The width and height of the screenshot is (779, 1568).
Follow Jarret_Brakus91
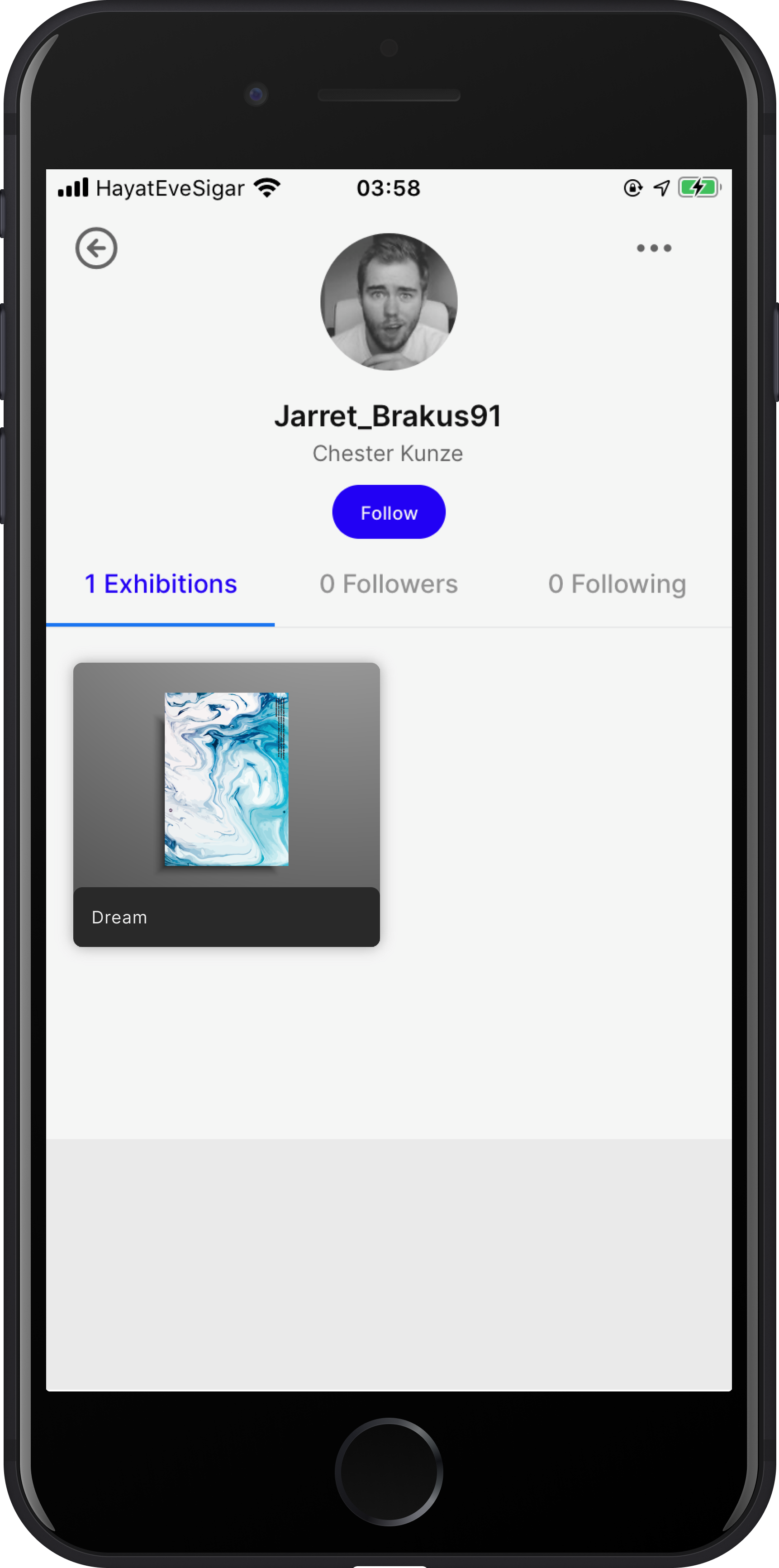pyautogui.click(x=389, y=512)
